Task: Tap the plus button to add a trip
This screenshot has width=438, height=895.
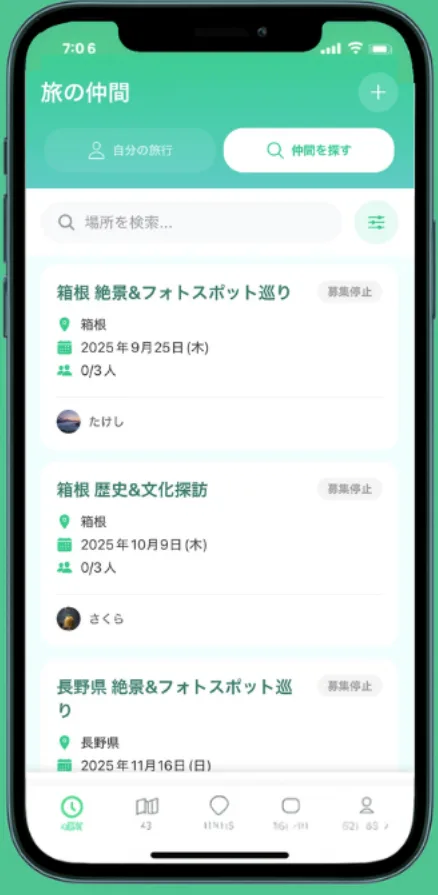Action: [378, 92]
